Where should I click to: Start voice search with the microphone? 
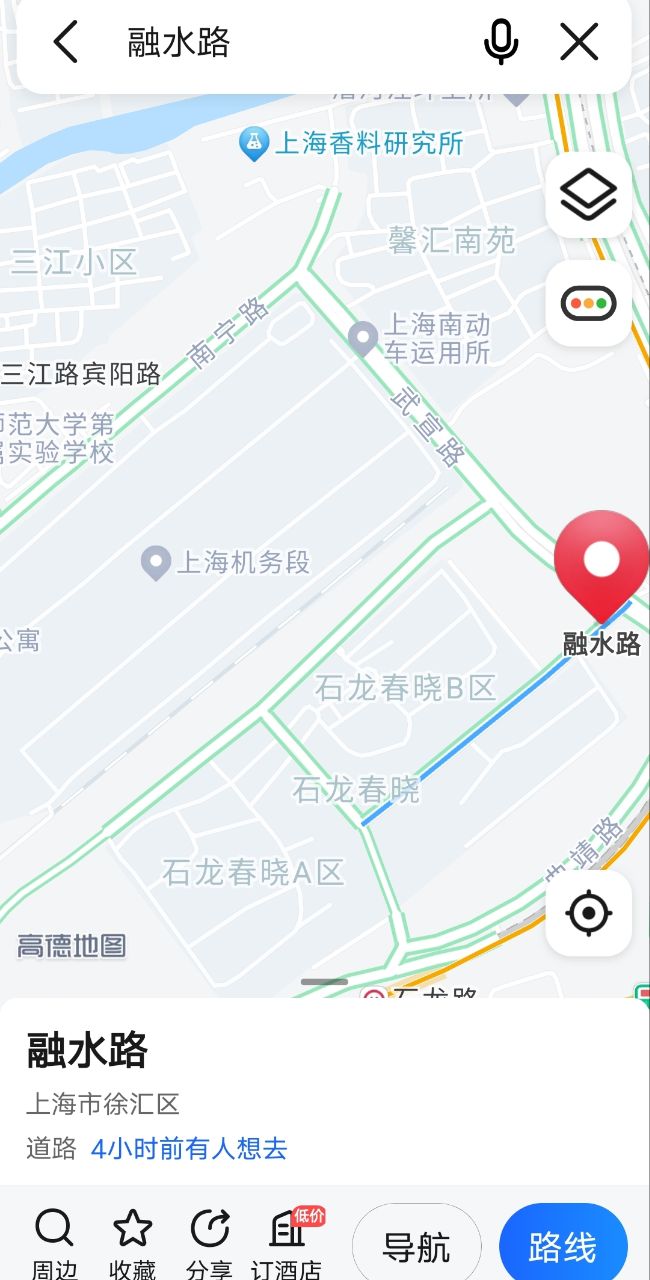501,43
